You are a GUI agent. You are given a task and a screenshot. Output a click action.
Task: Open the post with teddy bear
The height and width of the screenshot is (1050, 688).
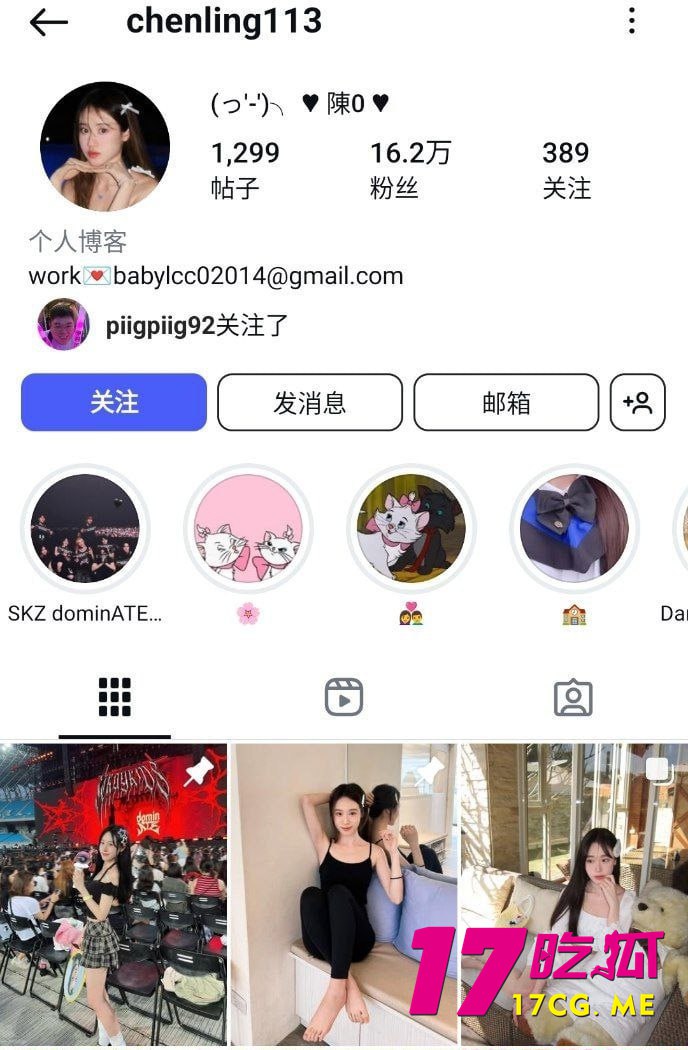574,895
